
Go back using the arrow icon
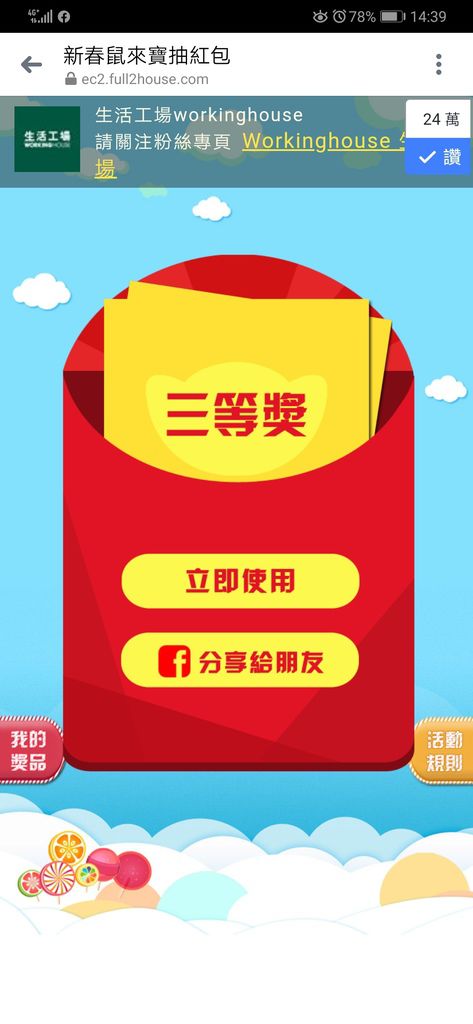[x=31, y=65]
